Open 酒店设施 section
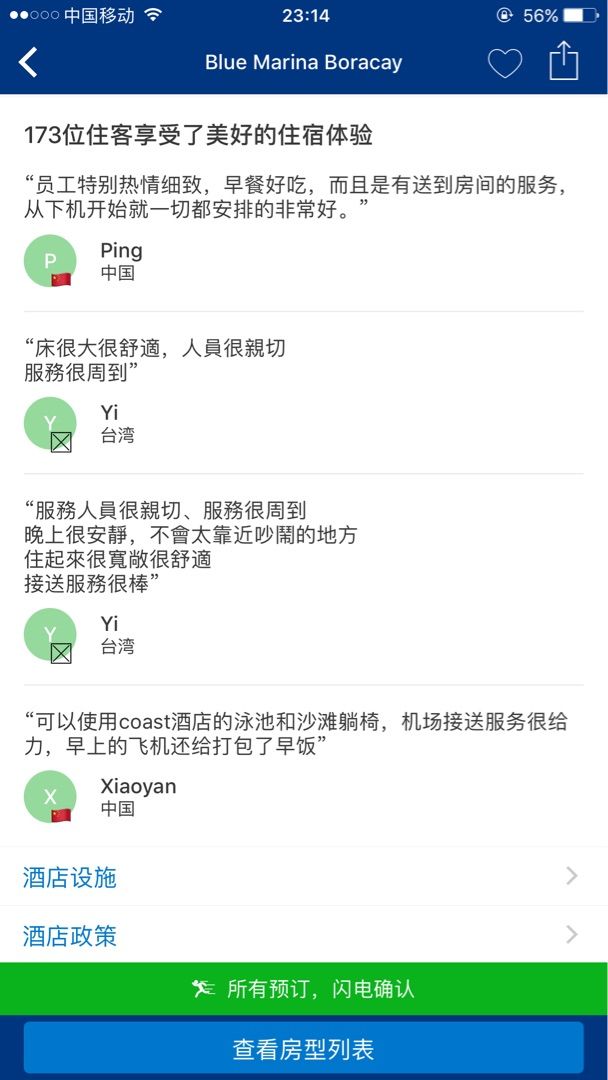 303,877
